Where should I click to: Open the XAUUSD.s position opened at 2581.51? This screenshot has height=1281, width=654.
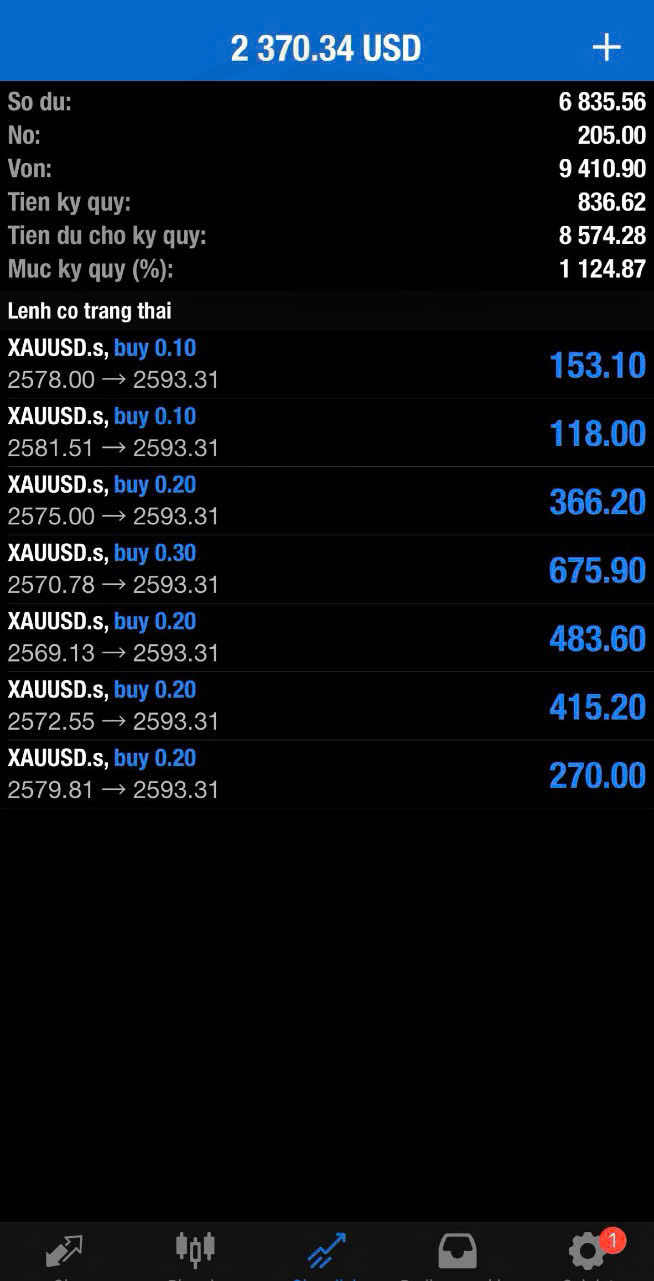[326, 432]
